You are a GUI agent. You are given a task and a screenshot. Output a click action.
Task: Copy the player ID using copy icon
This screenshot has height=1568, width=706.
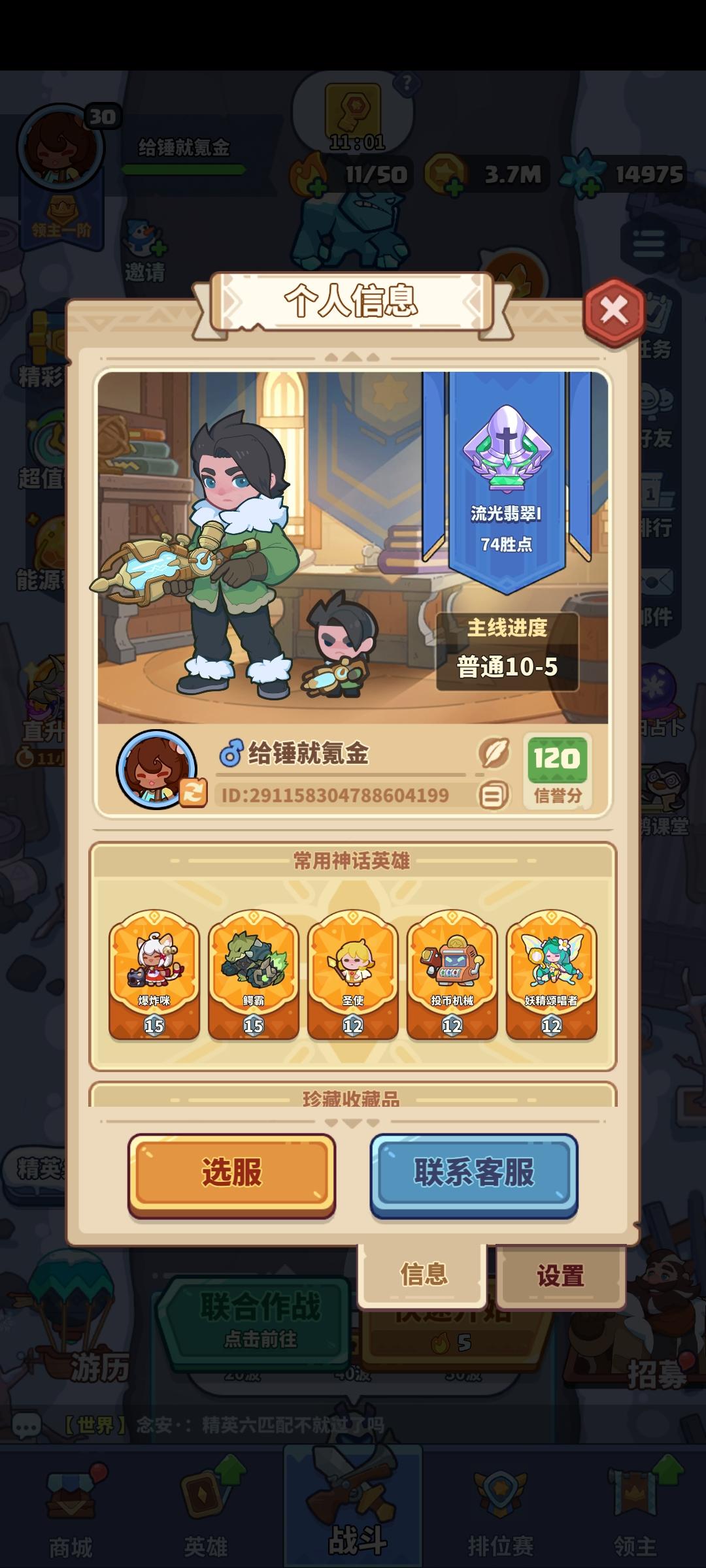click(493, 794)
